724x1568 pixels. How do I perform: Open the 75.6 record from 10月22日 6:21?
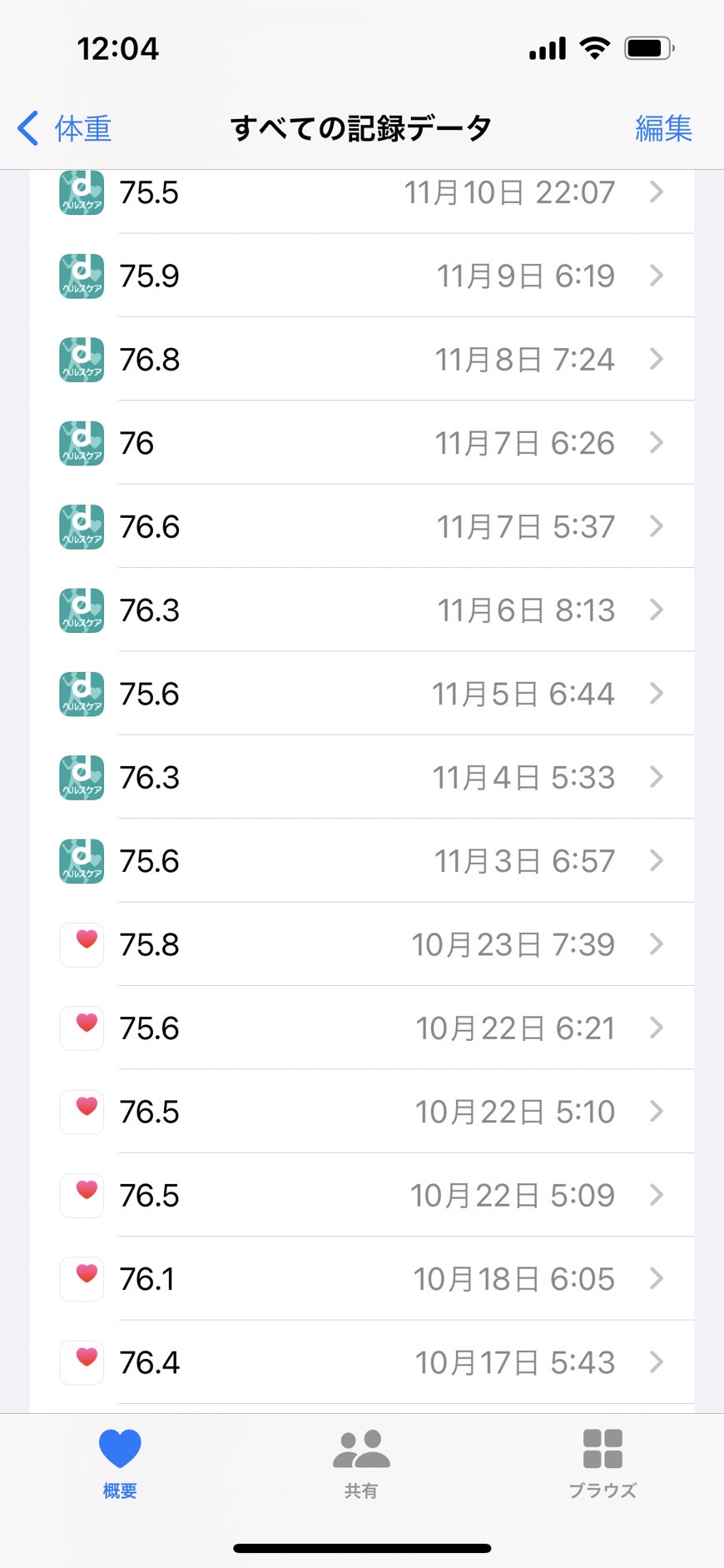[x=362, y=1028]
